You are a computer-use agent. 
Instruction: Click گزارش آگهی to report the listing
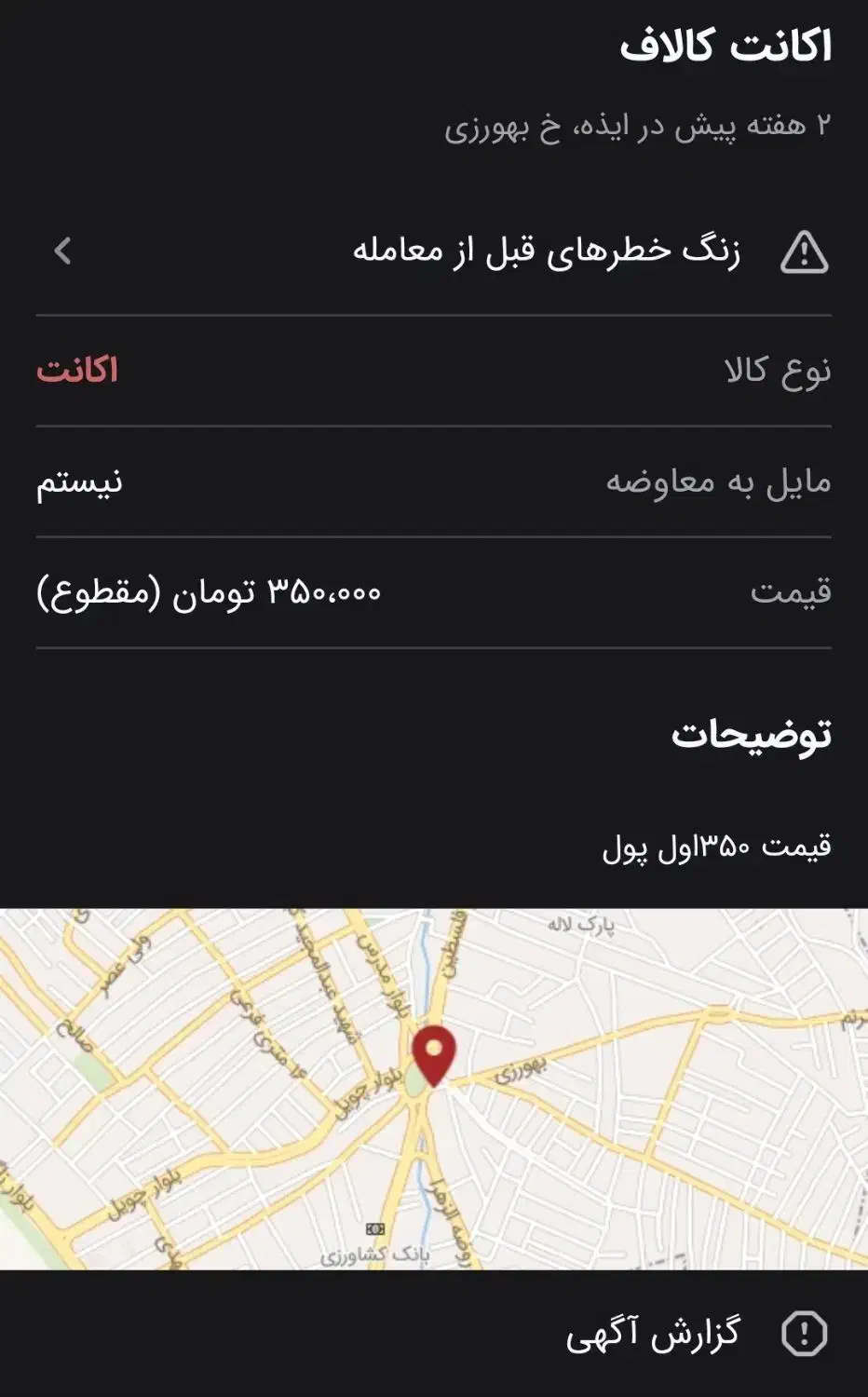(x=652, y=1334)
